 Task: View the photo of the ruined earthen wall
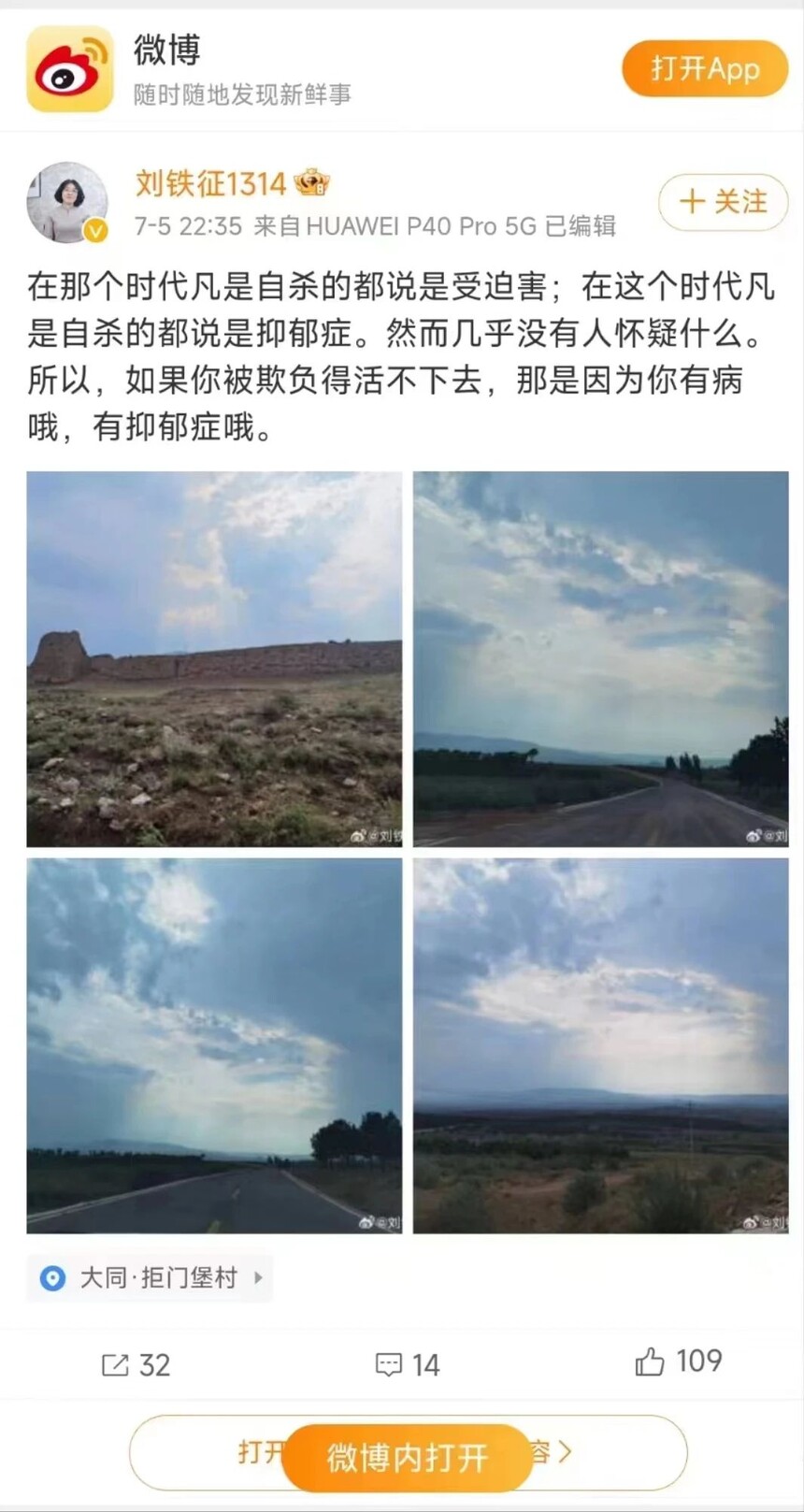tap(214, 658)
